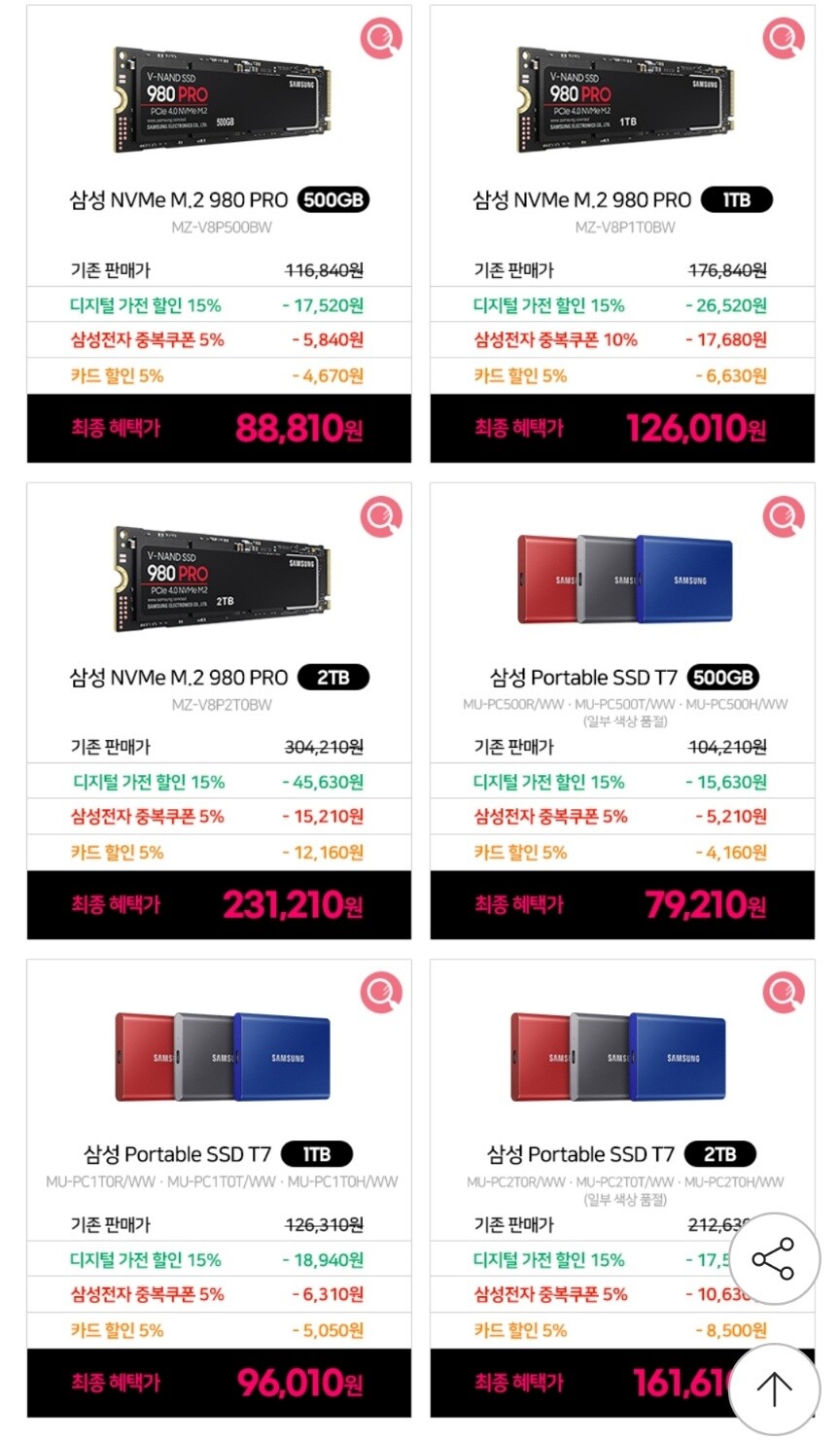This screenshot has height=1441, width=840.
Task: Open the share floating button
Action: pyautogui.click(x=774, y=1258)
